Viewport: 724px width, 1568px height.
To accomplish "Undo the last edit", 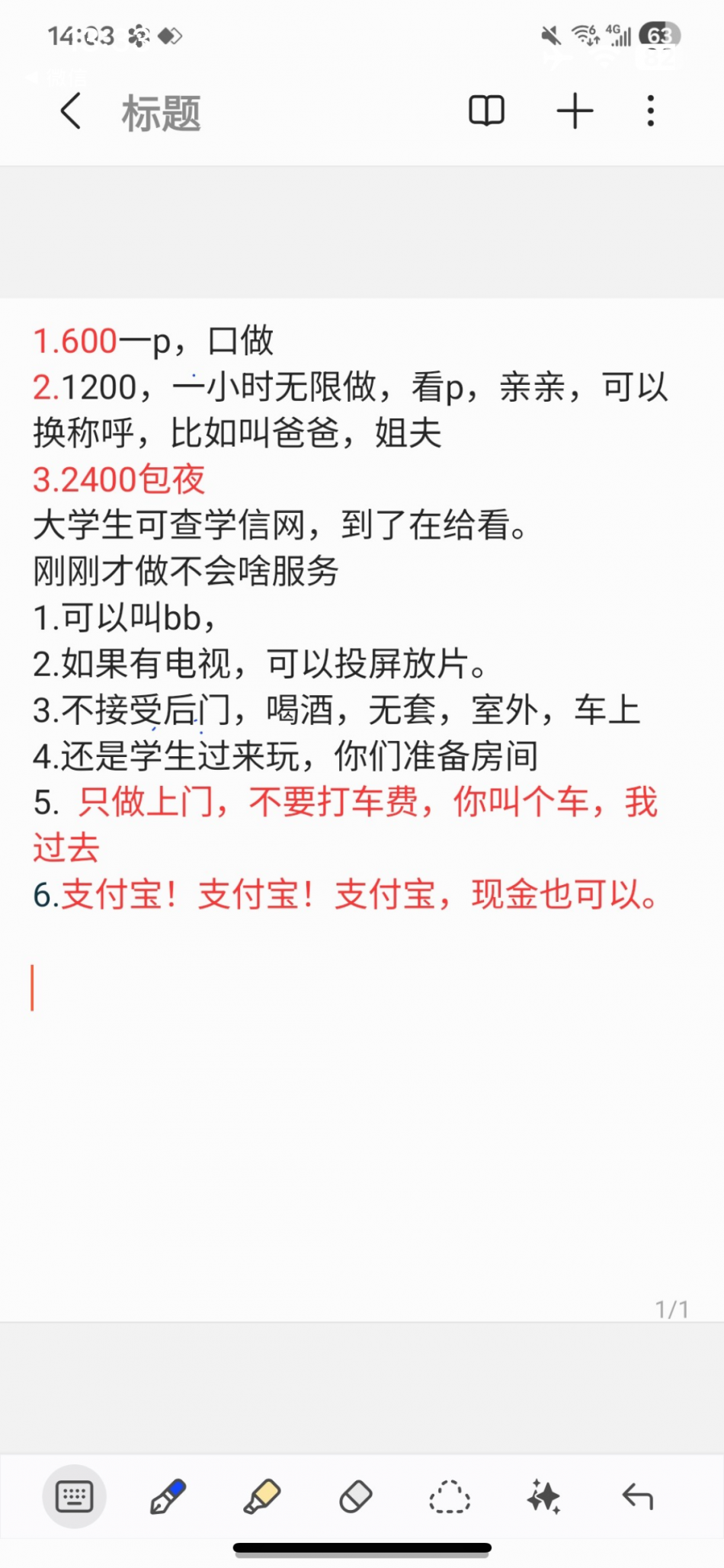I will click(637, 1496).
